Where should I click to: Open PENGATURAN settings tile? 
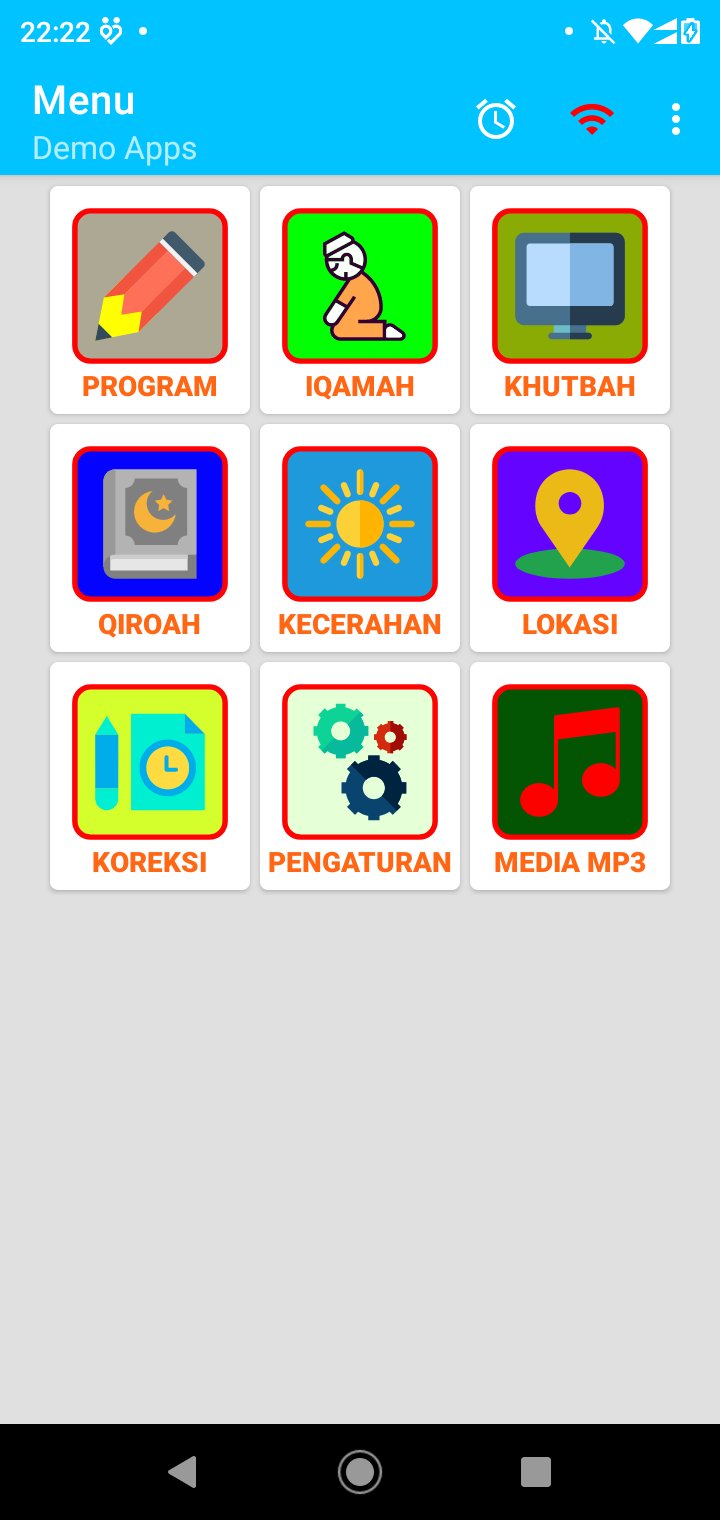(x=360, y=776)
